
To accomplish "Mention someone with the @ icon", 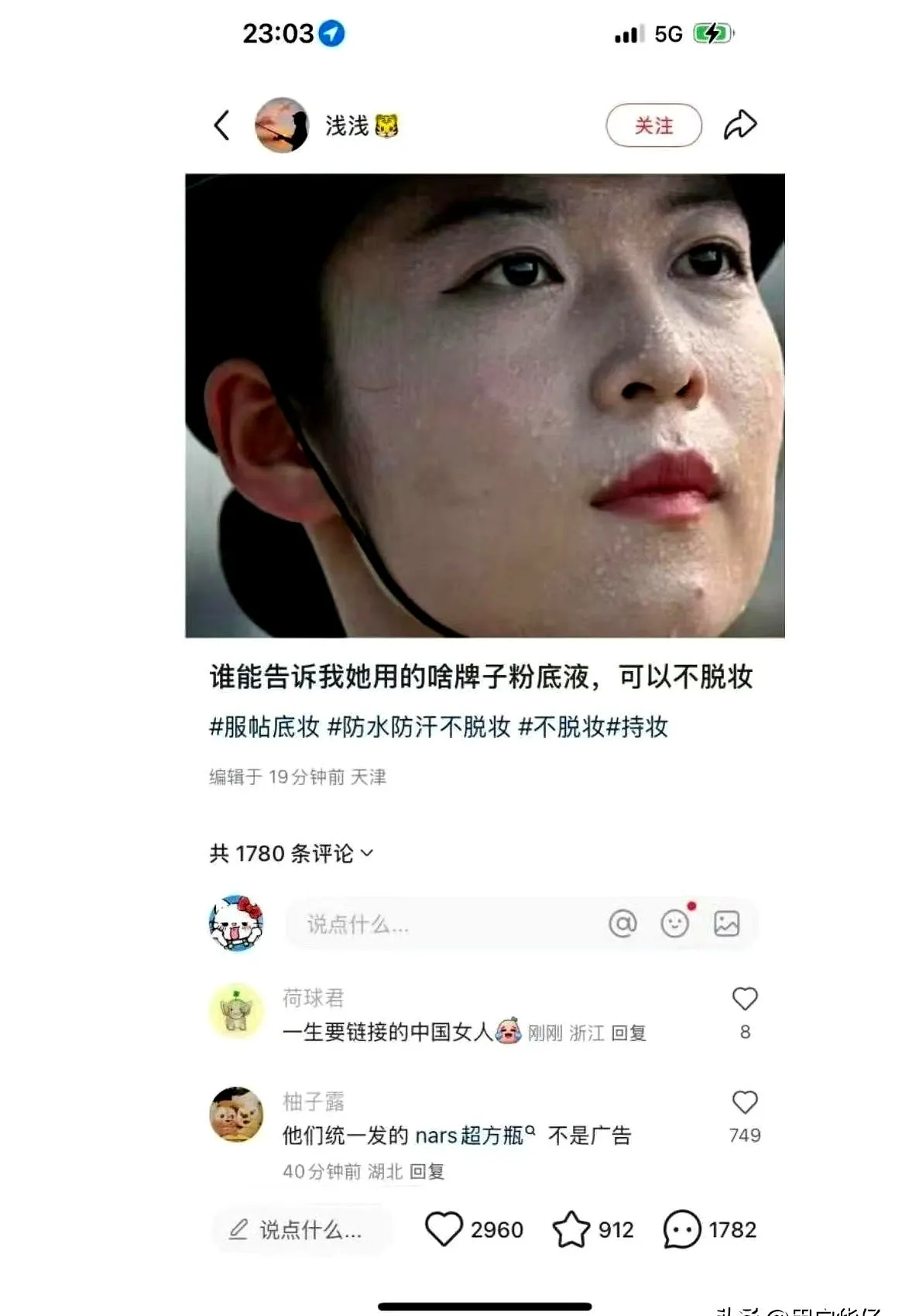I will 622,924.
